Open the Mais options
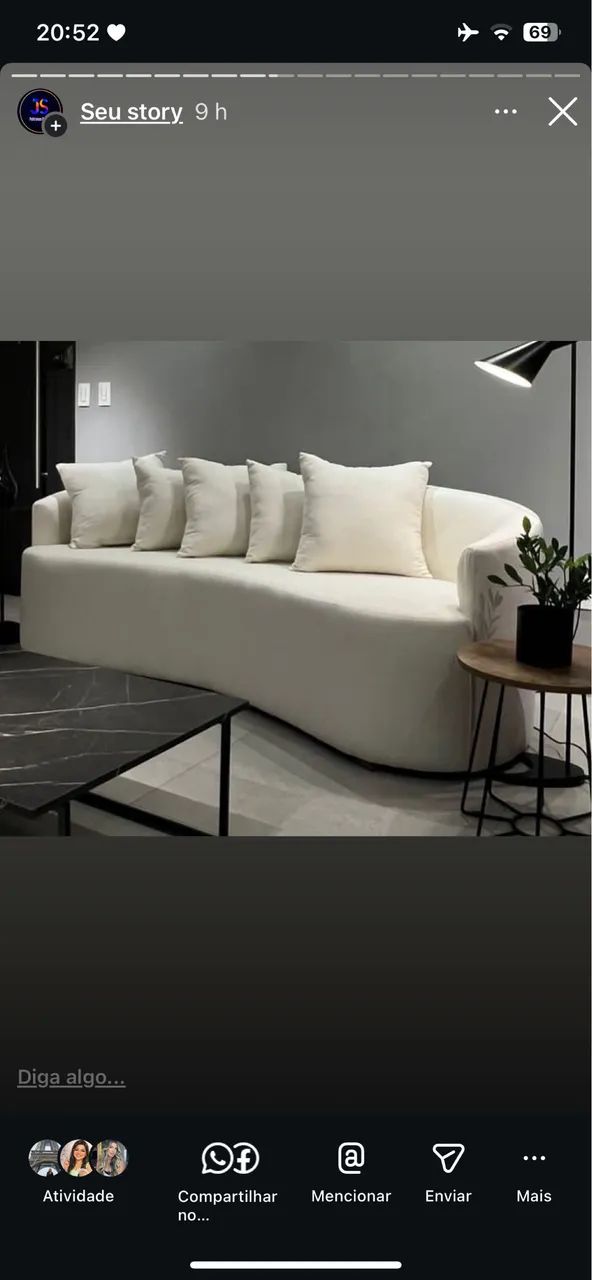This screenshot has width=592, height=1280. [x=534, y=1172]
